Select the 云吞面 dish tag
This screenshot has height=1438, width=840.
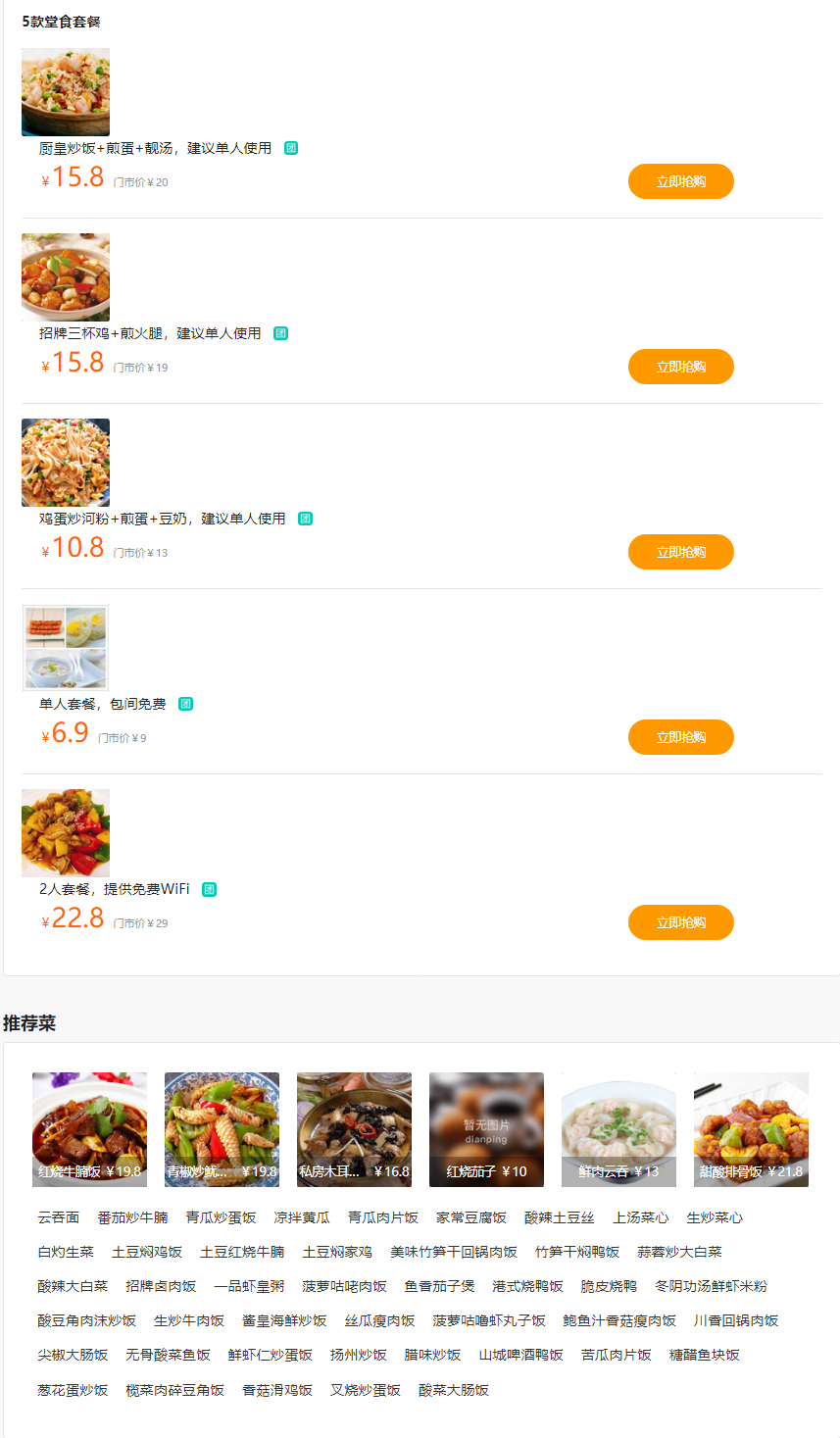point(59,1217)
